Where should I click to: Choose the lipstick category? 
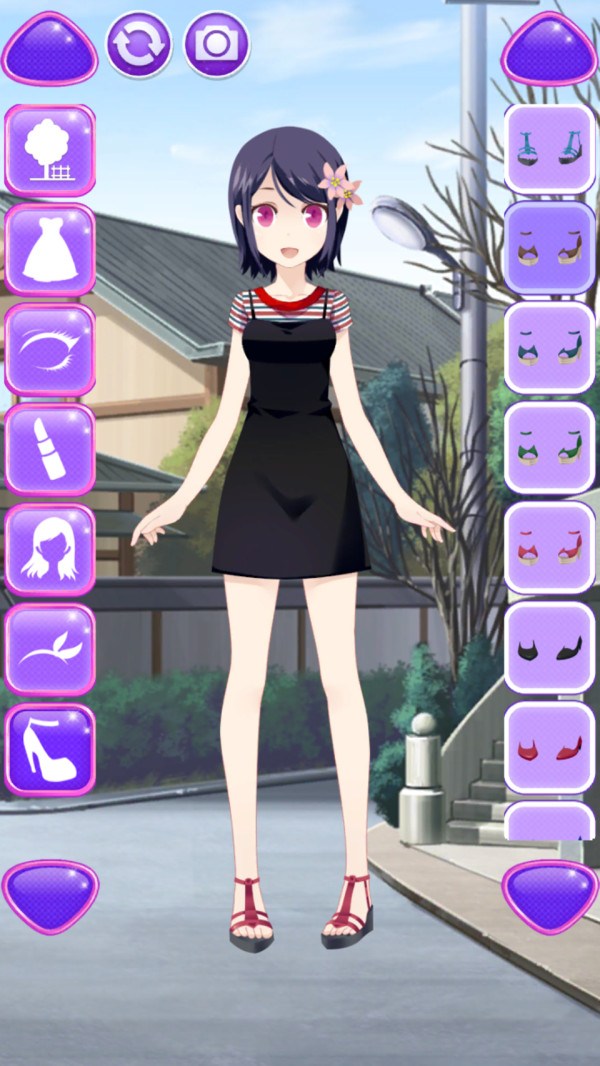coord(50,450)
